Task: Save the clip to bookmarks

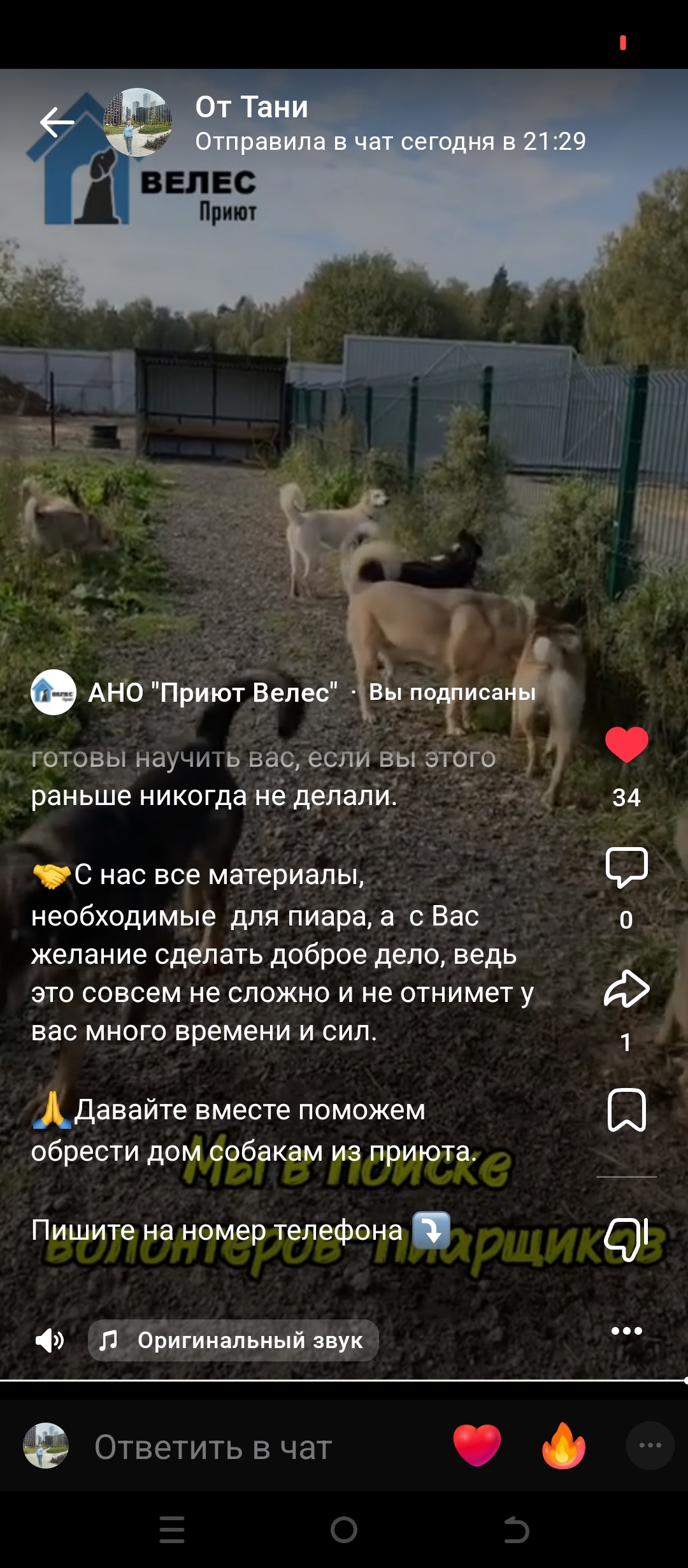Action: (x=627, y=1110)
